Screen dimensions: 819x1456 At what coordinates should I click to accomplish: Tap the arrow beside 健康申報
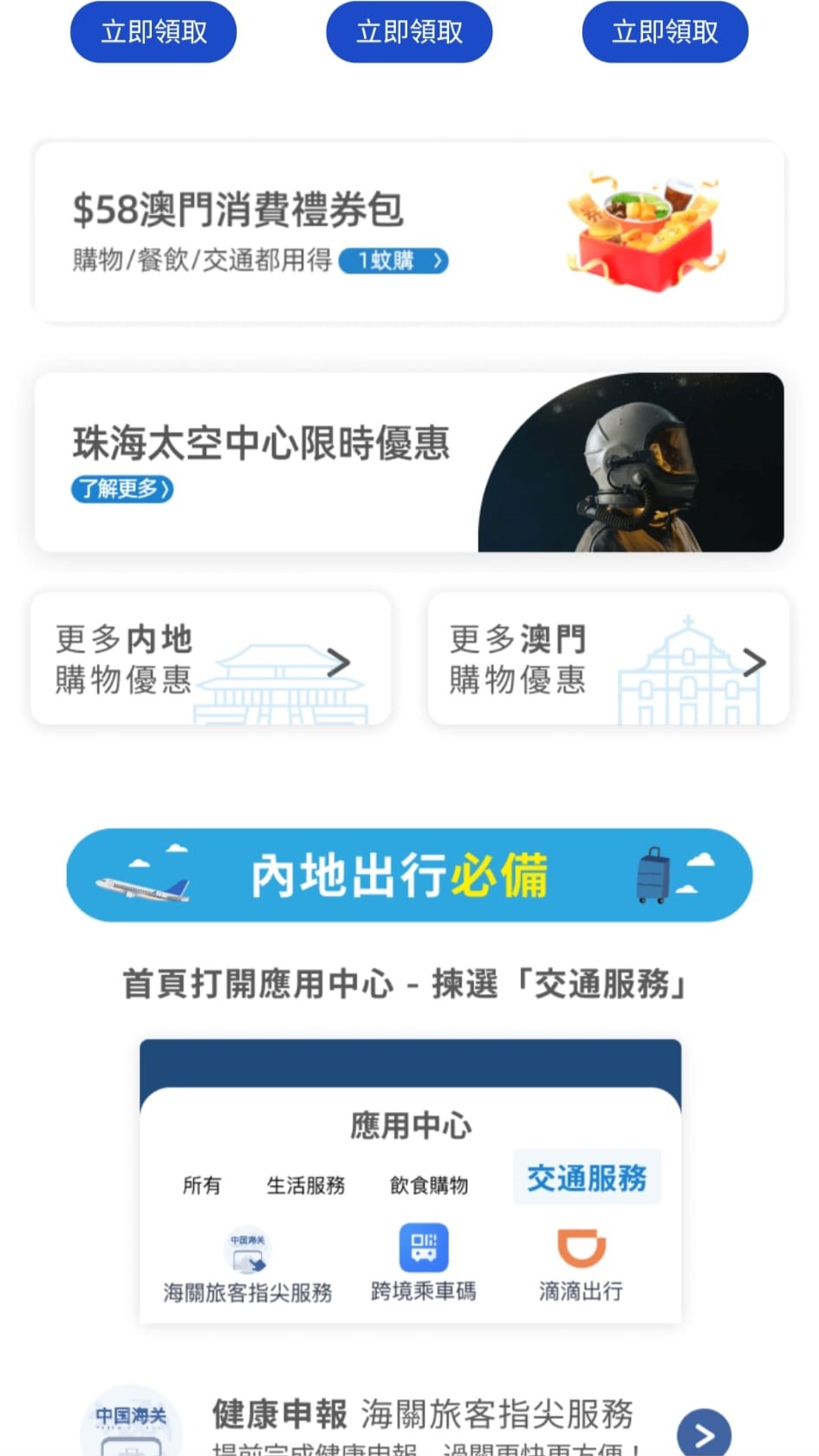click(703, 1434)
